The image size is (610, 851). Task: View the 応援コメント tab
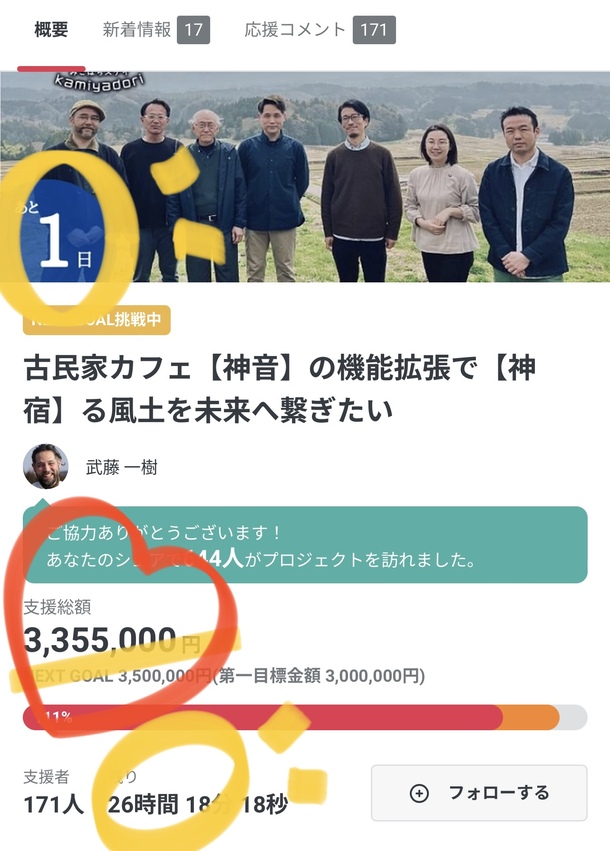(x=319, y=30)
